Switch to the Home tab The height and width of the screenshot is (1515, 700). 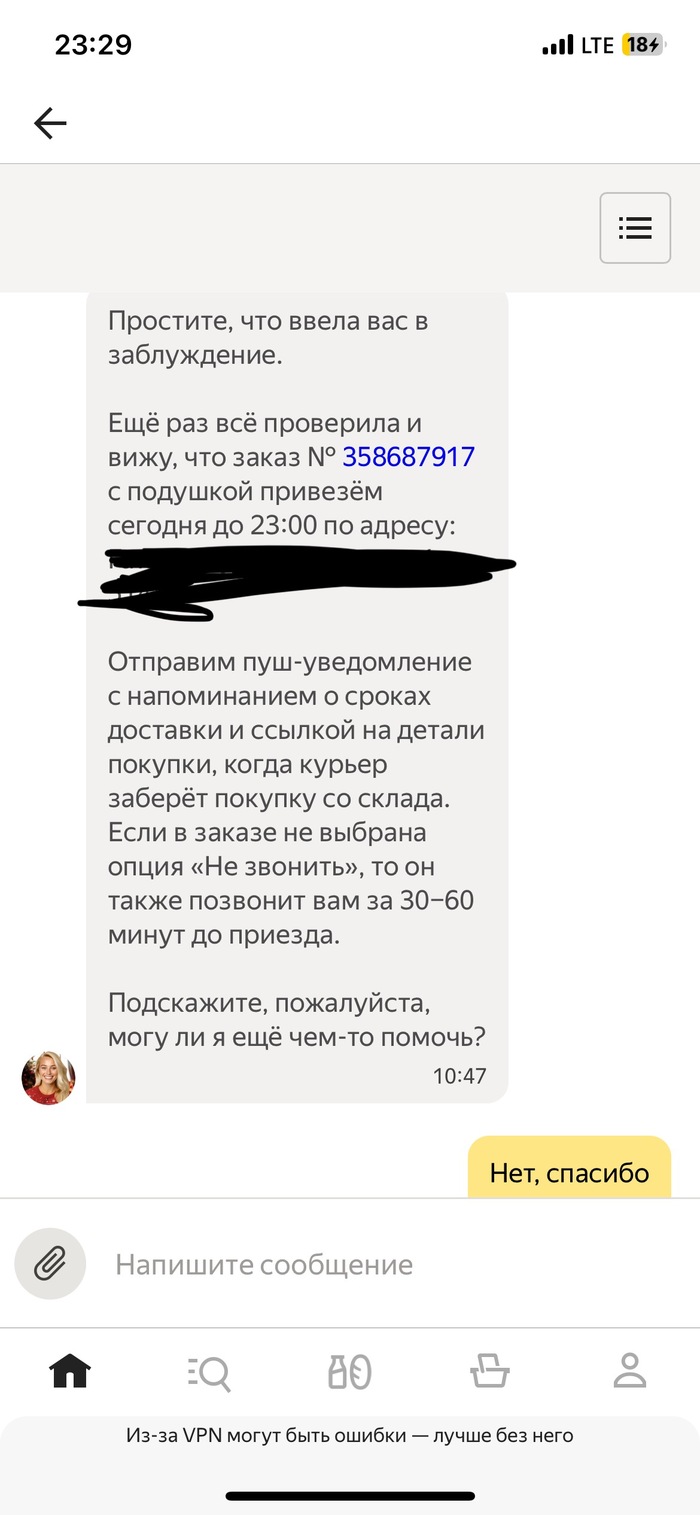tap(70, 1371)
